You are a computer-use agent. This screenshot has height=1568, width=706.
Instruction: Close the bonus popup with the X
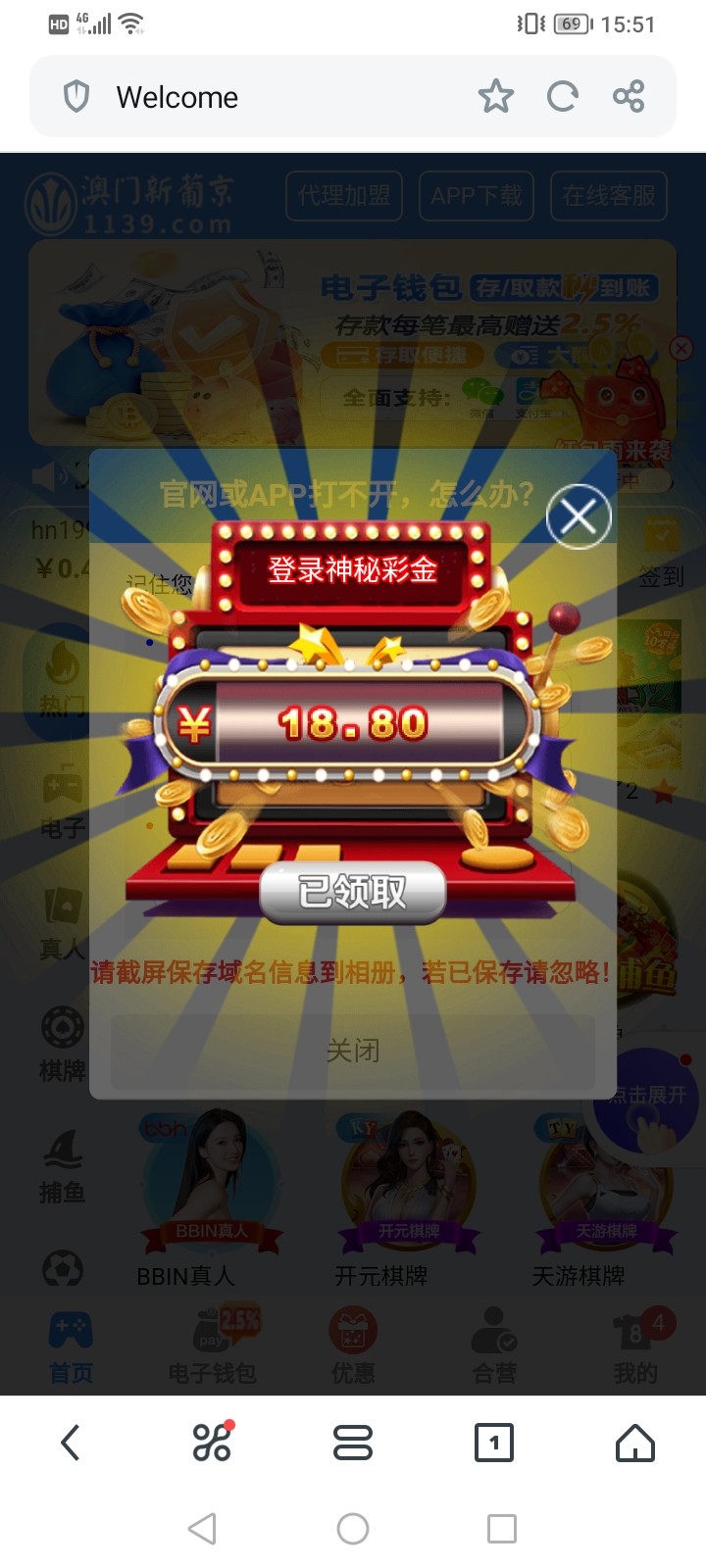click(x=579, y=516)
